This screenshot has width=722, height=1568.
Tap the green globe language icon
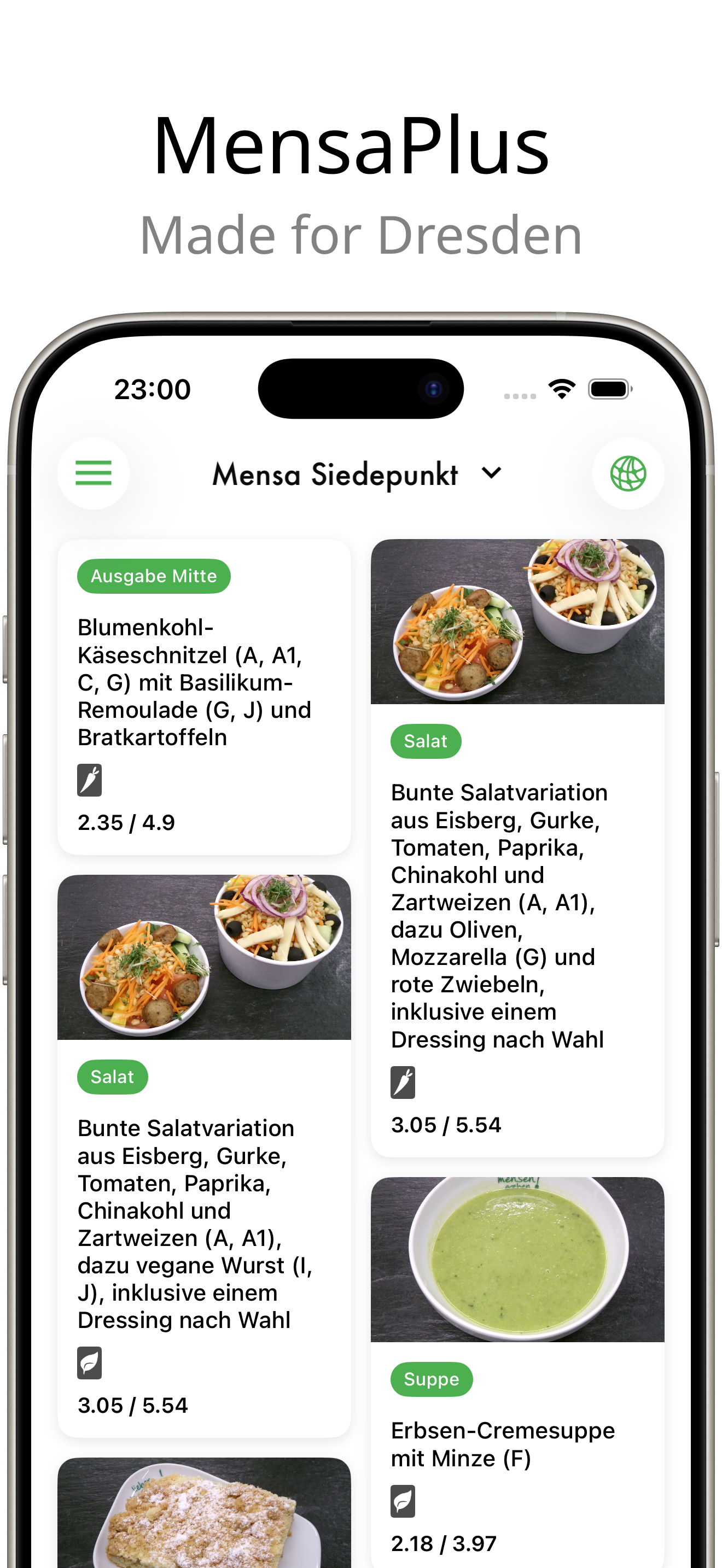[x=628, y=472]
